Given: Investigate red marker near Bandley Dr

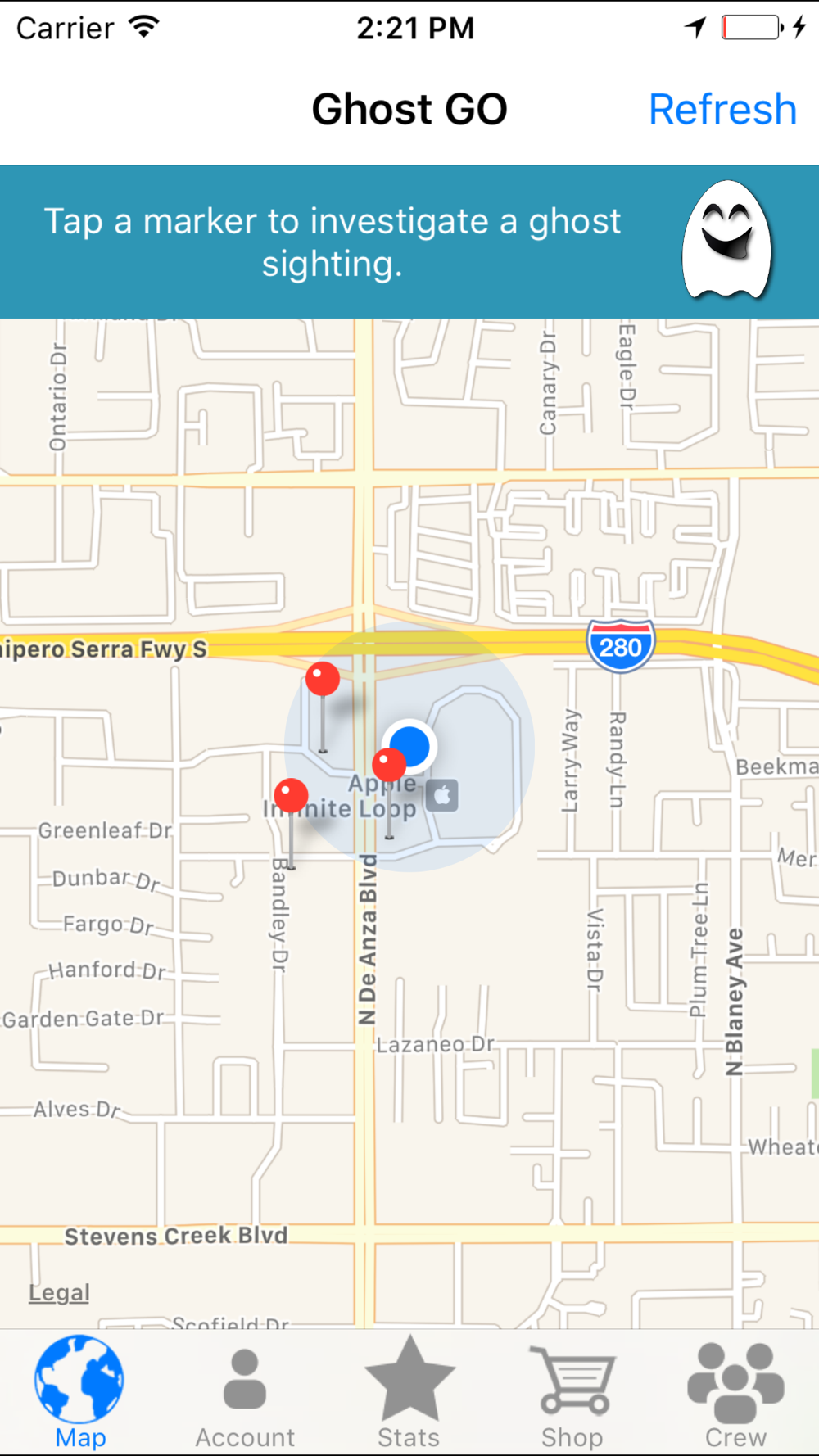Looking at the screenshot, I should point(291,796).
